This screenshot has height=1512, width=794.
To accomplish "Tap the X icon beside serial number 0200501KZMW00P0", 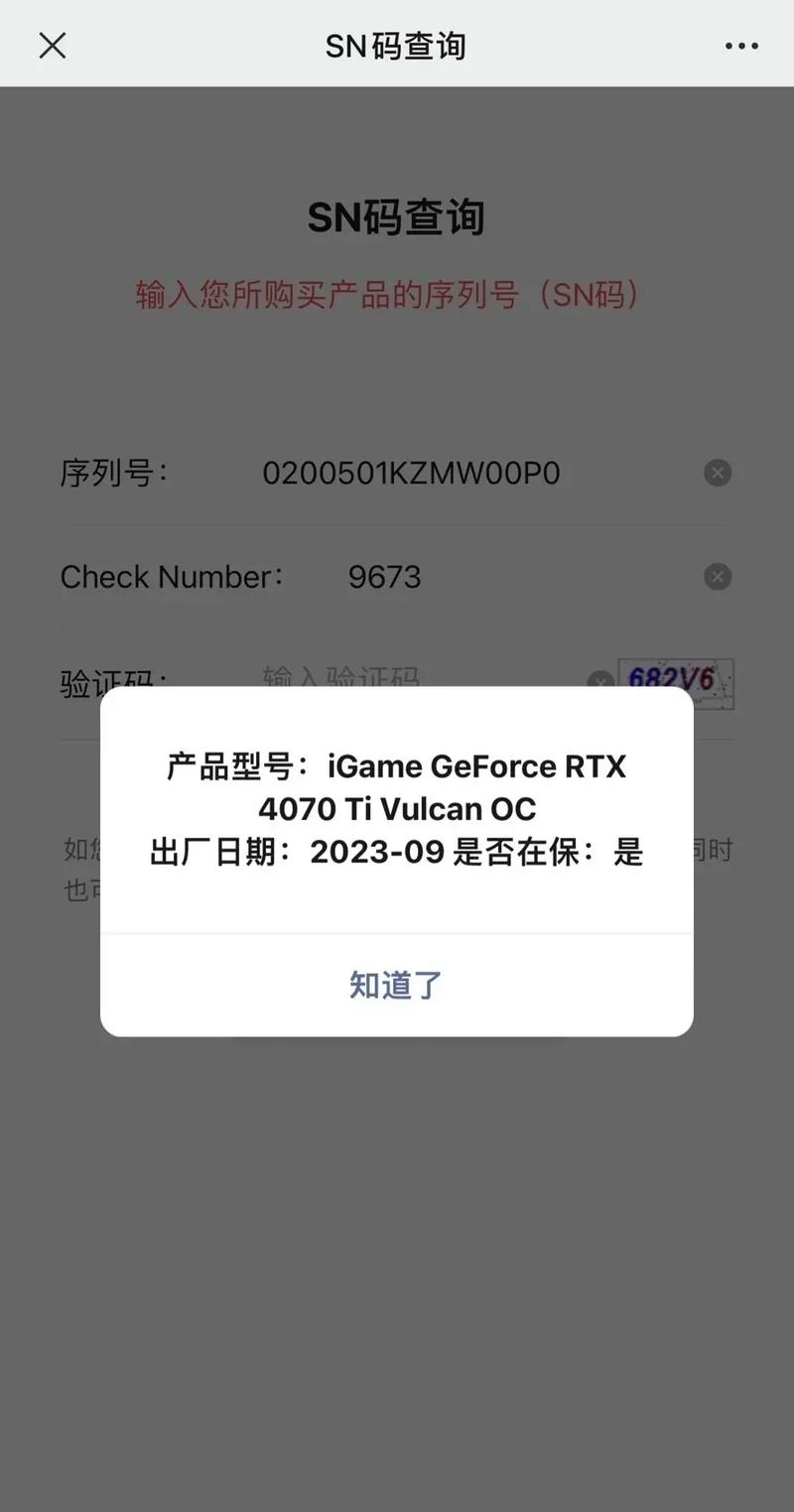I will click(x=717, y=473).
